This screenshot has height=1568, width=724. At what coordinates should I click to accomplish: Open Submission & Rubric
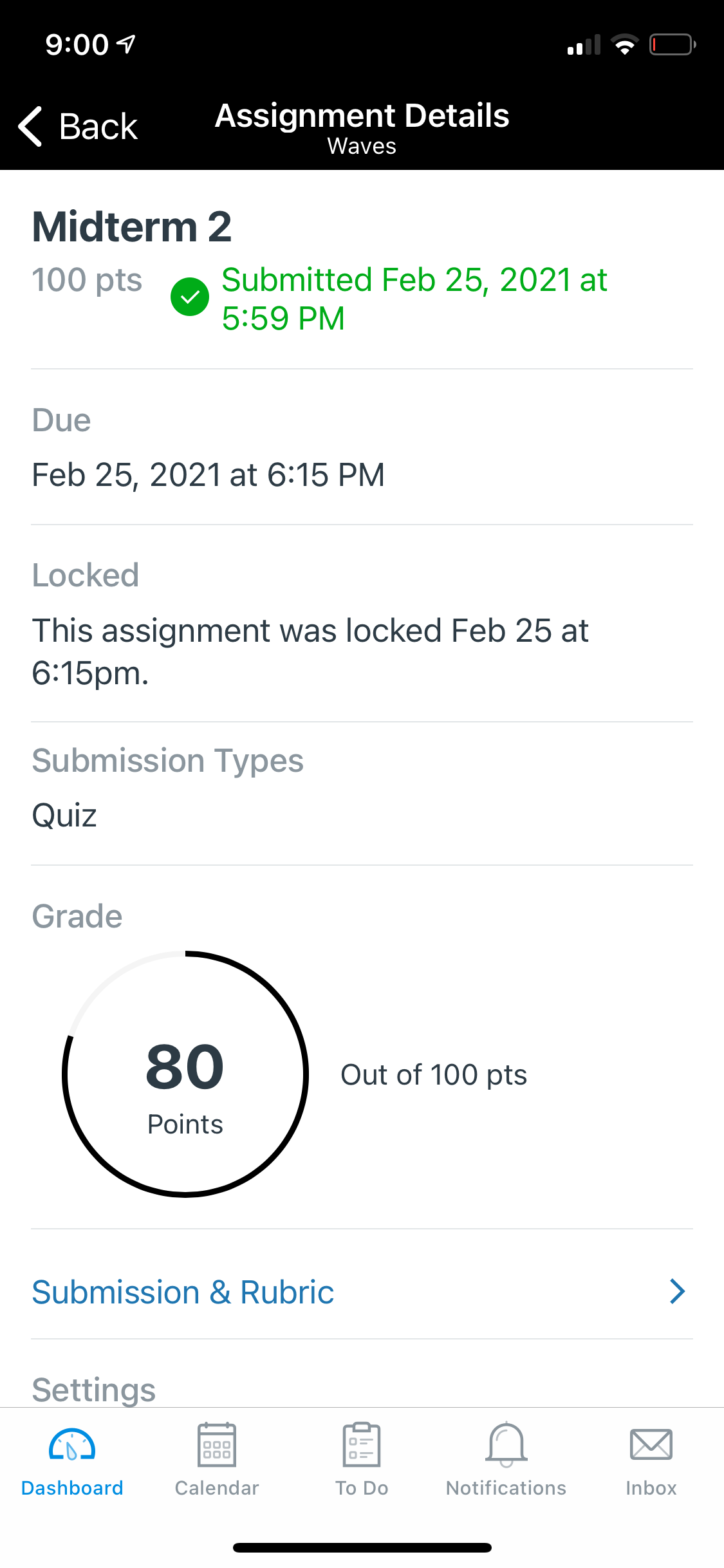[362, 1292]
